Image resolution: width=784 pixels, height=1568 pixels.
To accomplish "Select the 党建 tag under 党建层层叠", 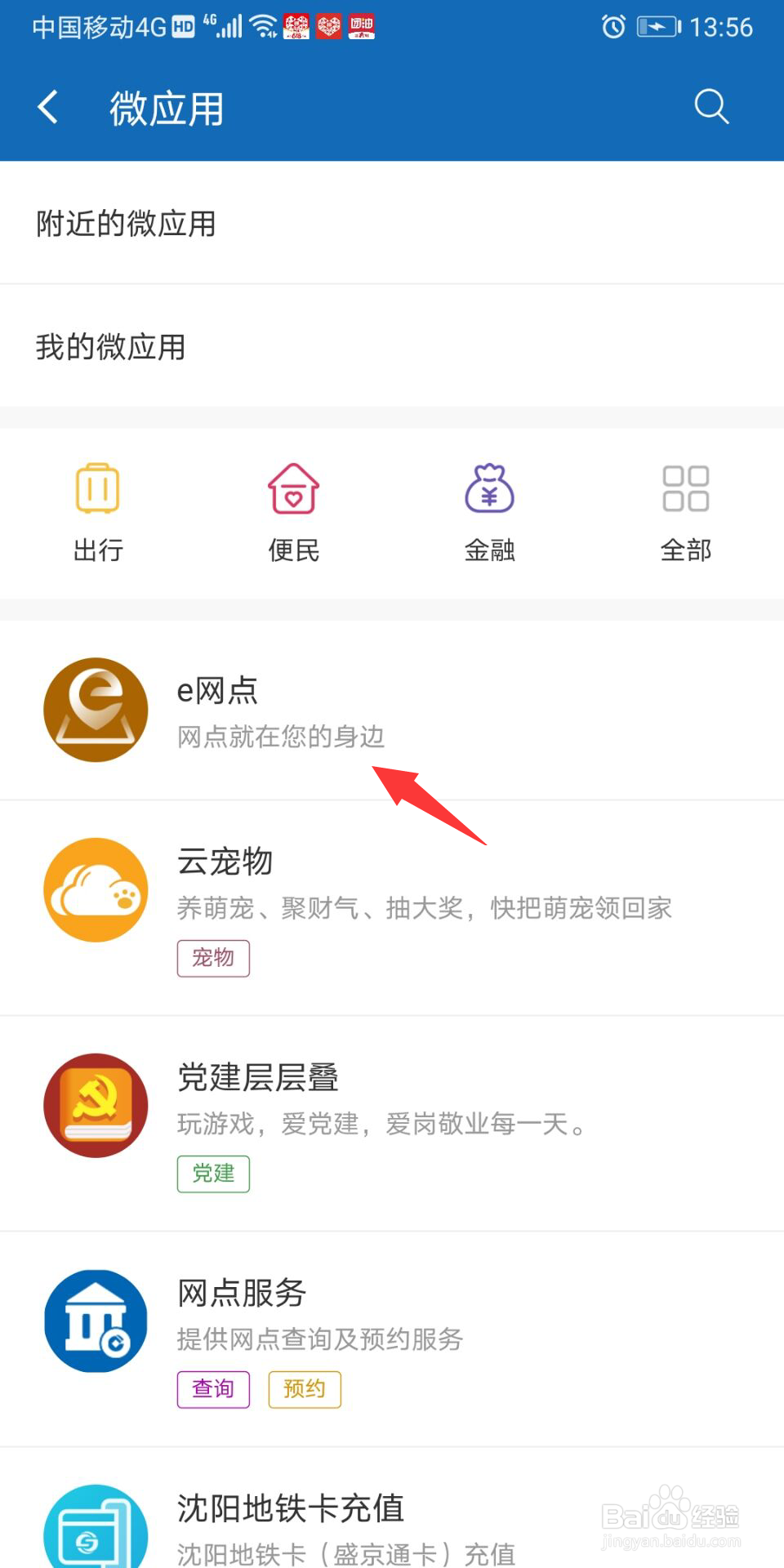I will pyautogui.click(x=213, y=1174).
